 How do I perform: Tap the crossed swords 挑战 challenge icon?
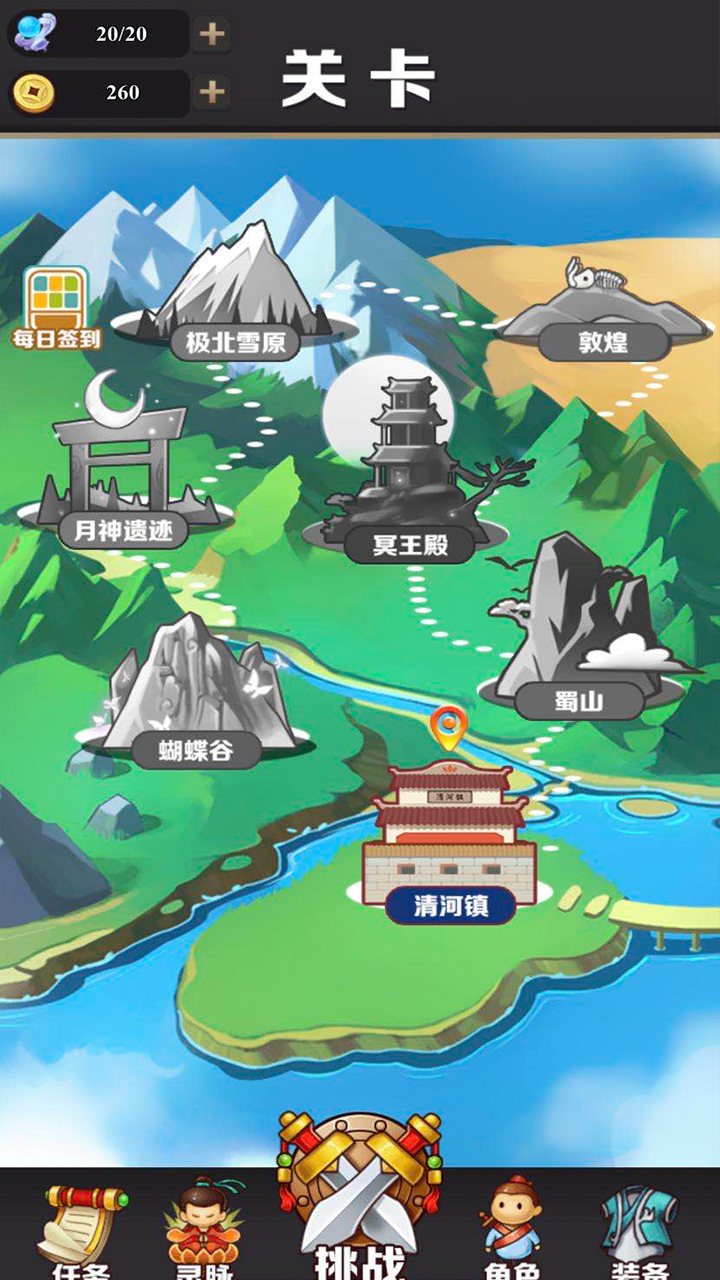coord(358,1190)
